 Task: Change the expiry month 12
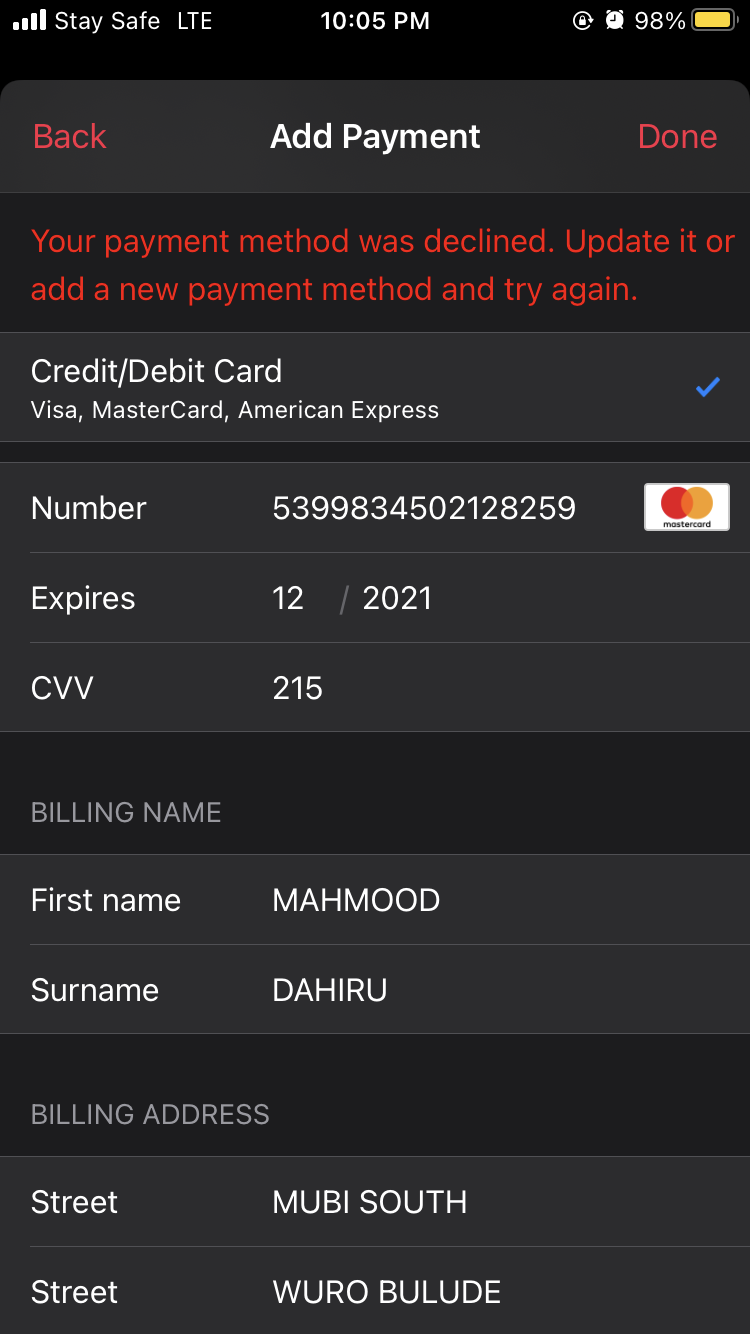pos(288,598)
